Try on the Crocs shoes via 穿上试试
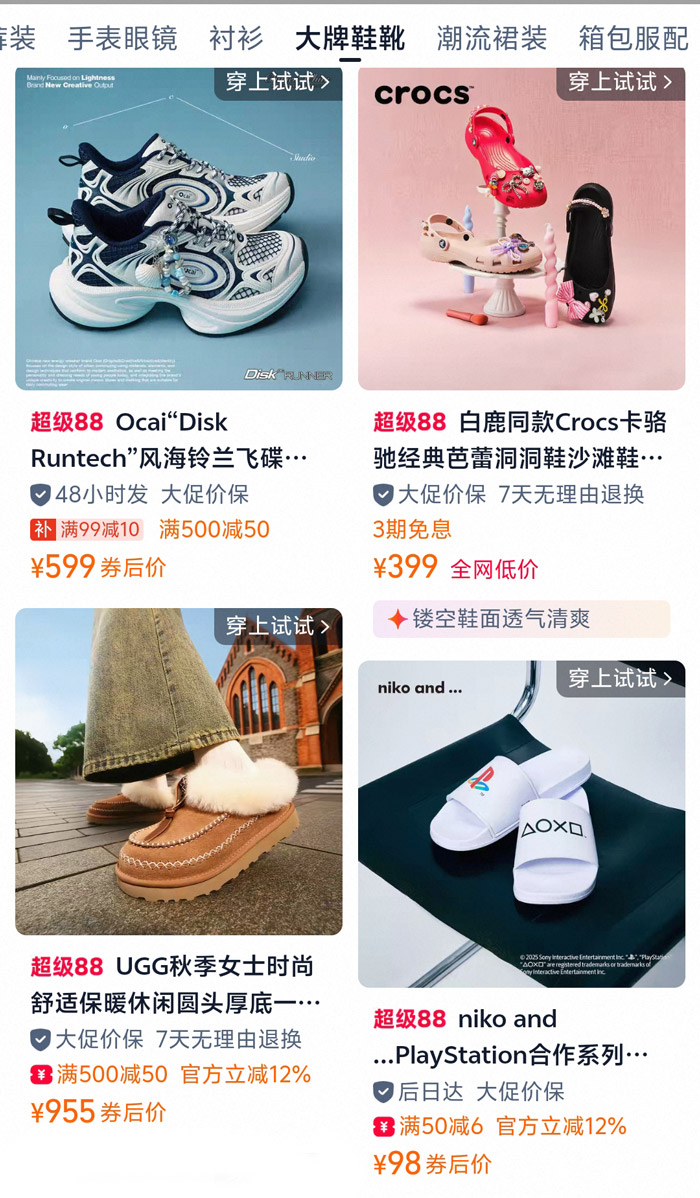The image size is (700, 1198). pyautogui.click(x=620, y=83)
